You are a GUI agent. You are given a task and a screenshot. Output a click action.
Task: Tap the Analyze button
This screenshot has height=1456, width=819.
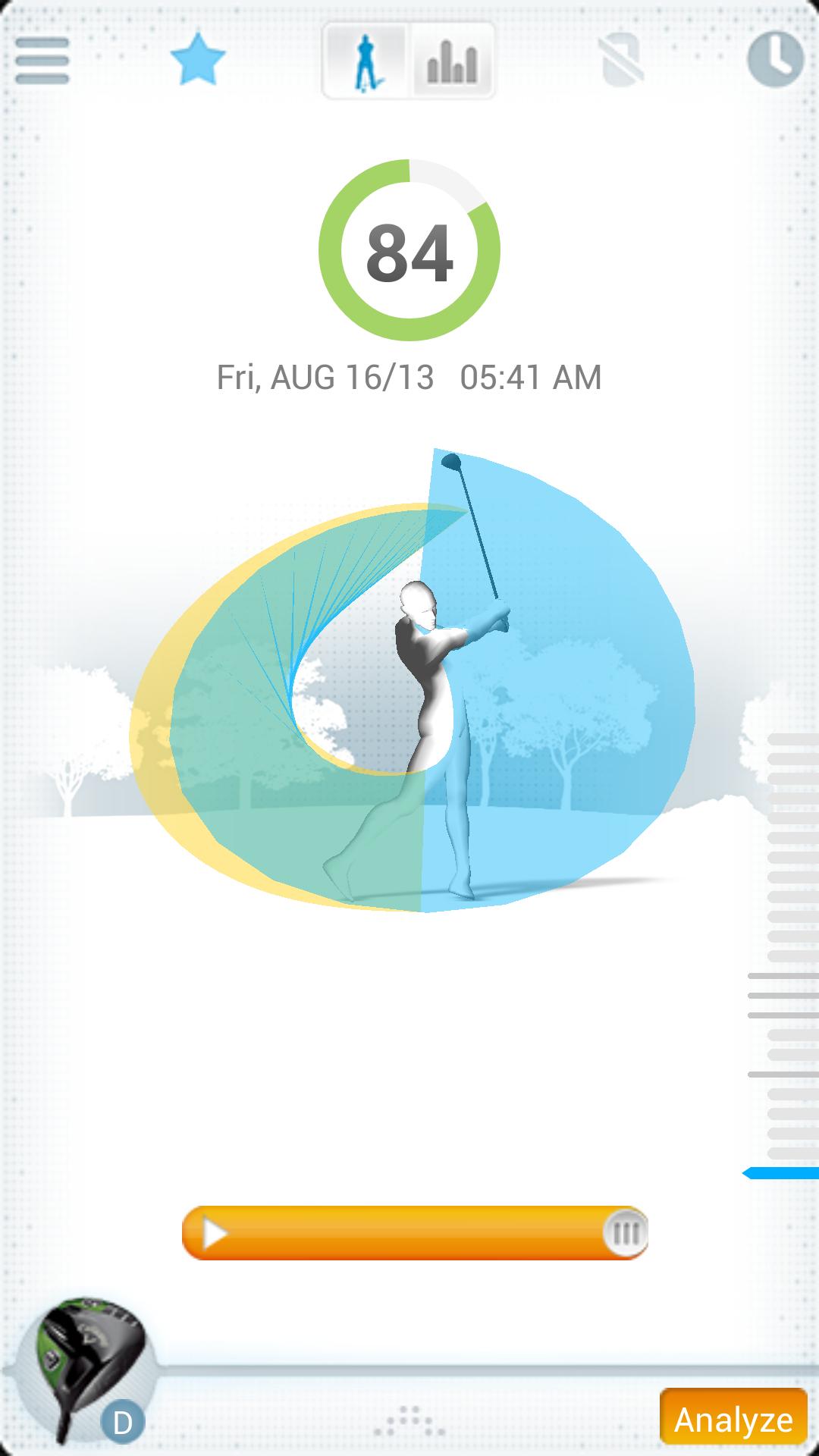coord(733,1419)
